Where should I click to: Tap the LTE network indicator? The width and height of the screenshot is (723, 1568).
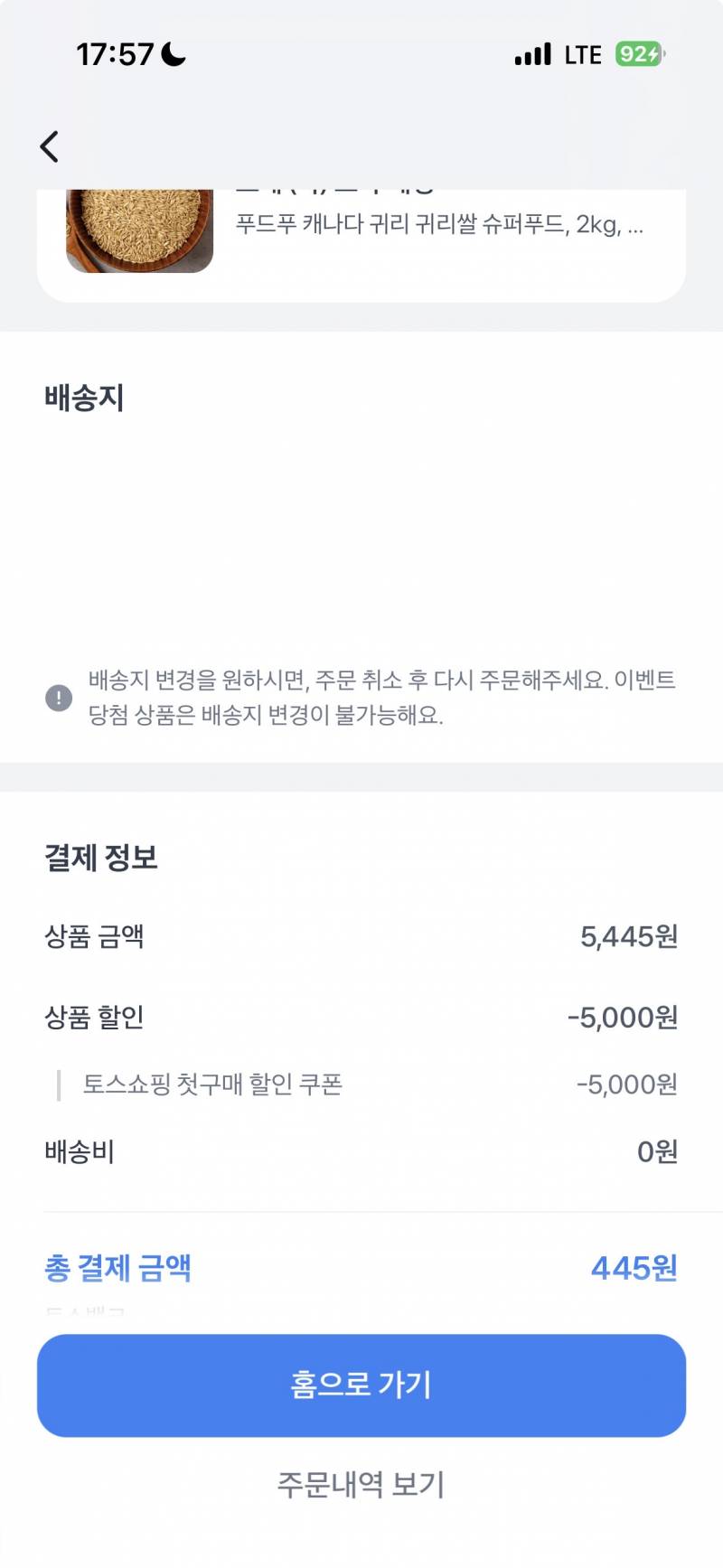(x=584, y=53)
